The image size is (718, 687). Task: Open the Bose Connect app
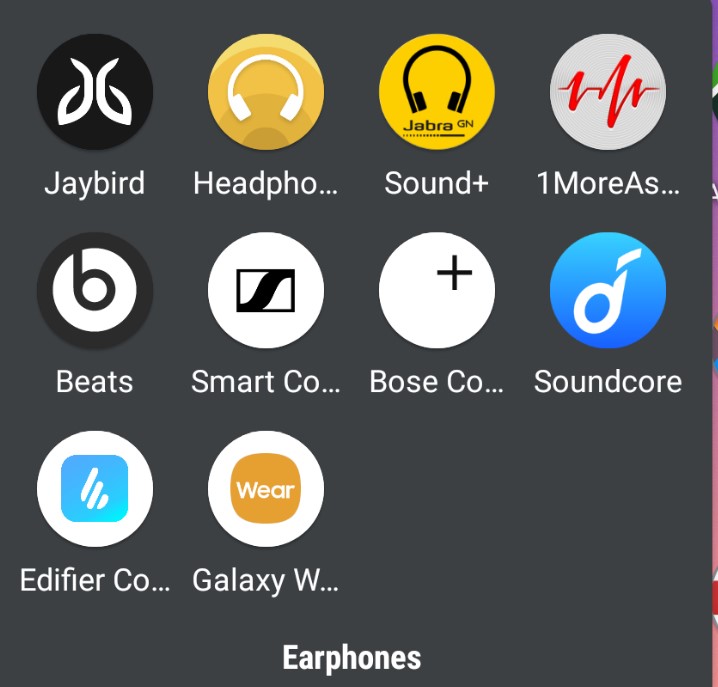(x=437, y=290)
